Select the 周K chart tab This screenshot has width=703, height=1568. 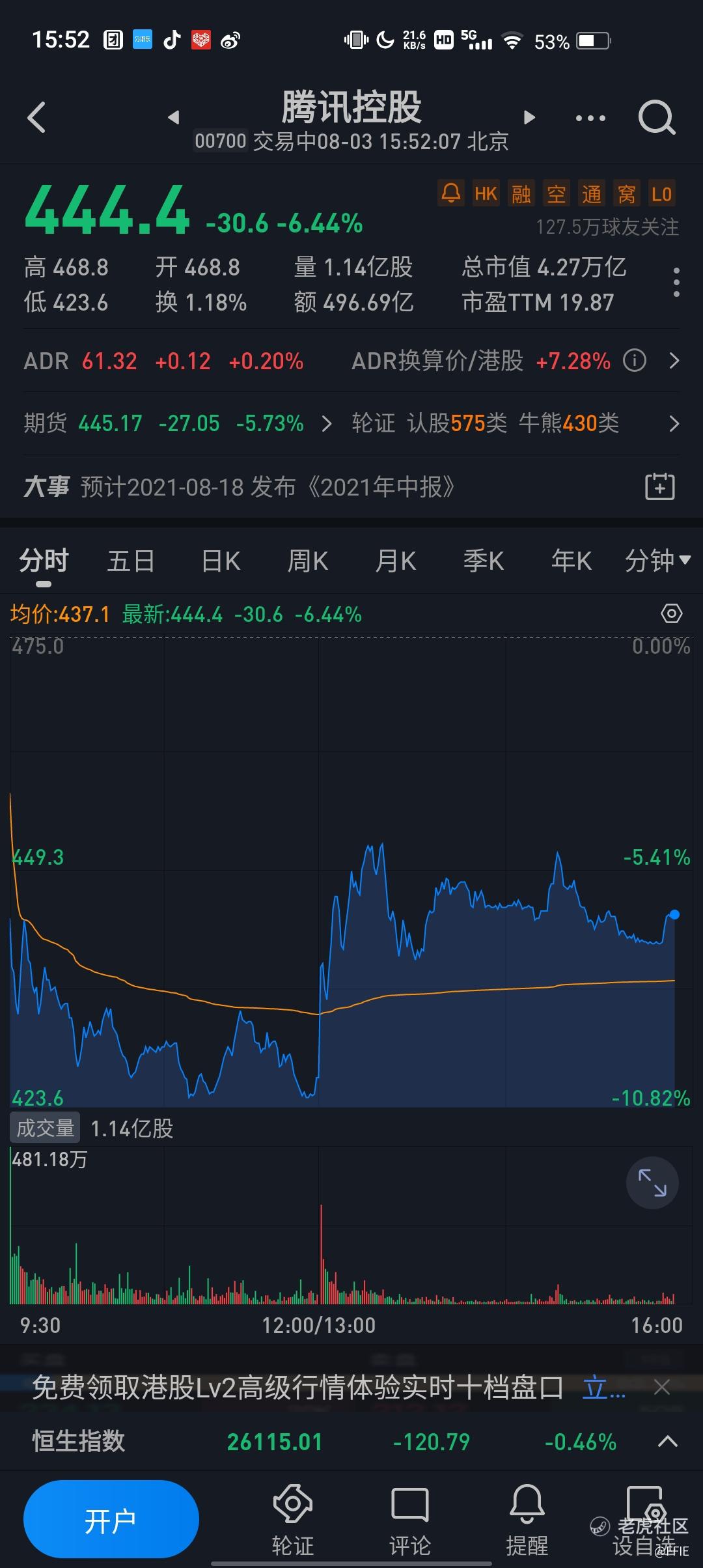click(x=308, y=561)
